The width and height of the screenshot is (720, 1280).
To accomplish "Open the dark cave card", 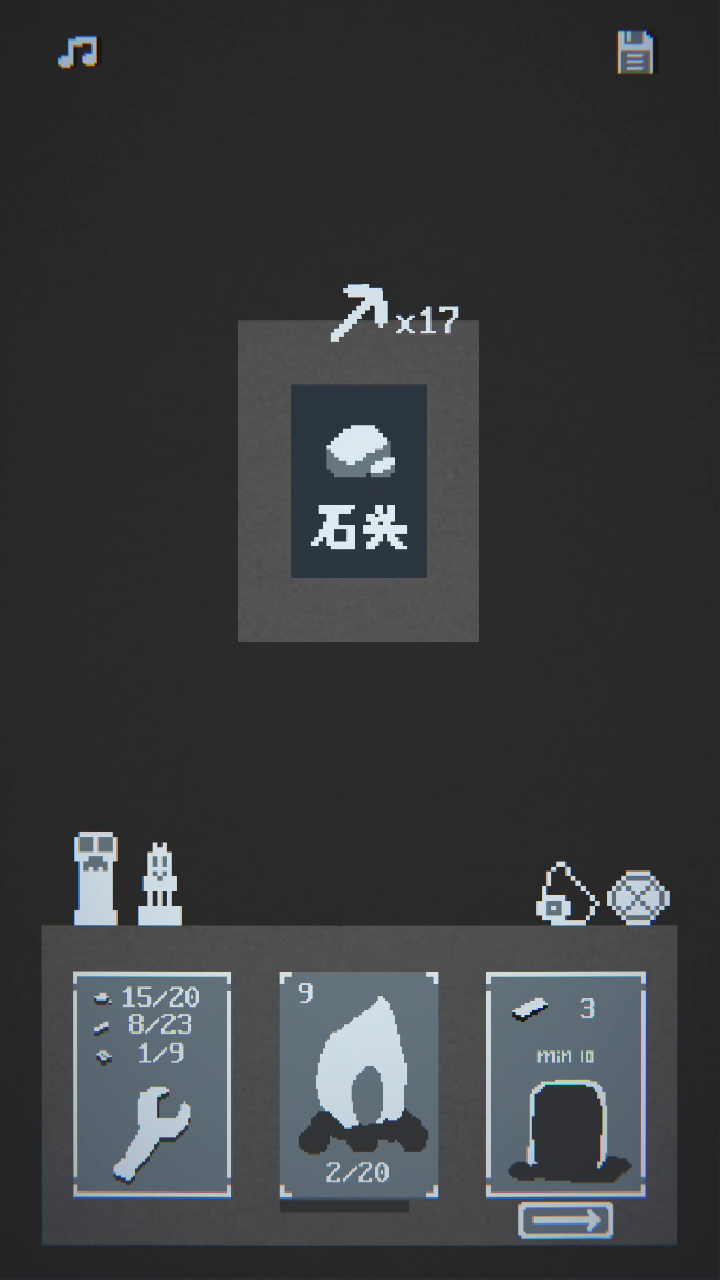I will click(x=566, y=1085).
